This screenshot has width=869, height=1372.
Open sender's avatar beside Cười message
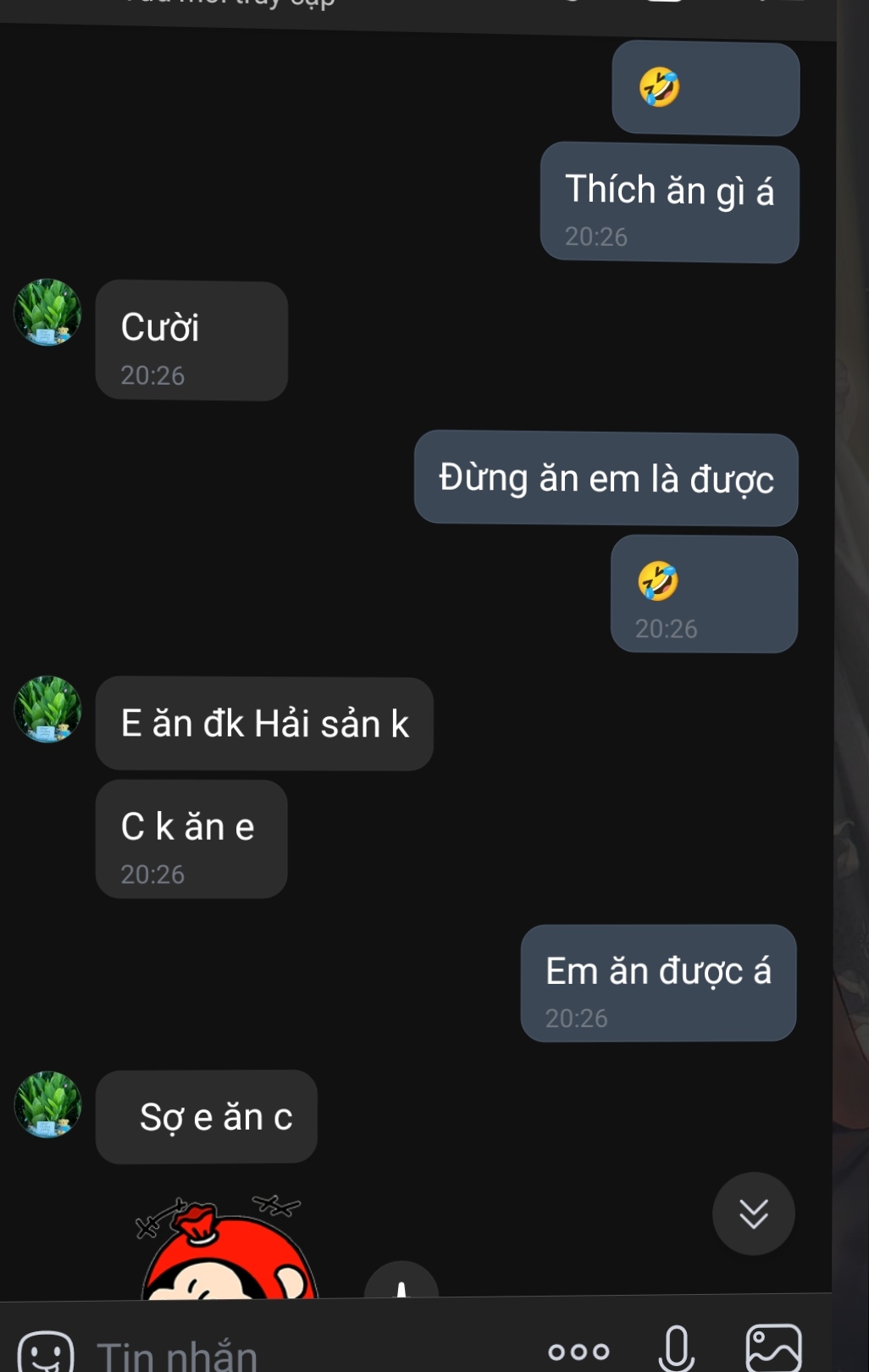click(47, 313)
